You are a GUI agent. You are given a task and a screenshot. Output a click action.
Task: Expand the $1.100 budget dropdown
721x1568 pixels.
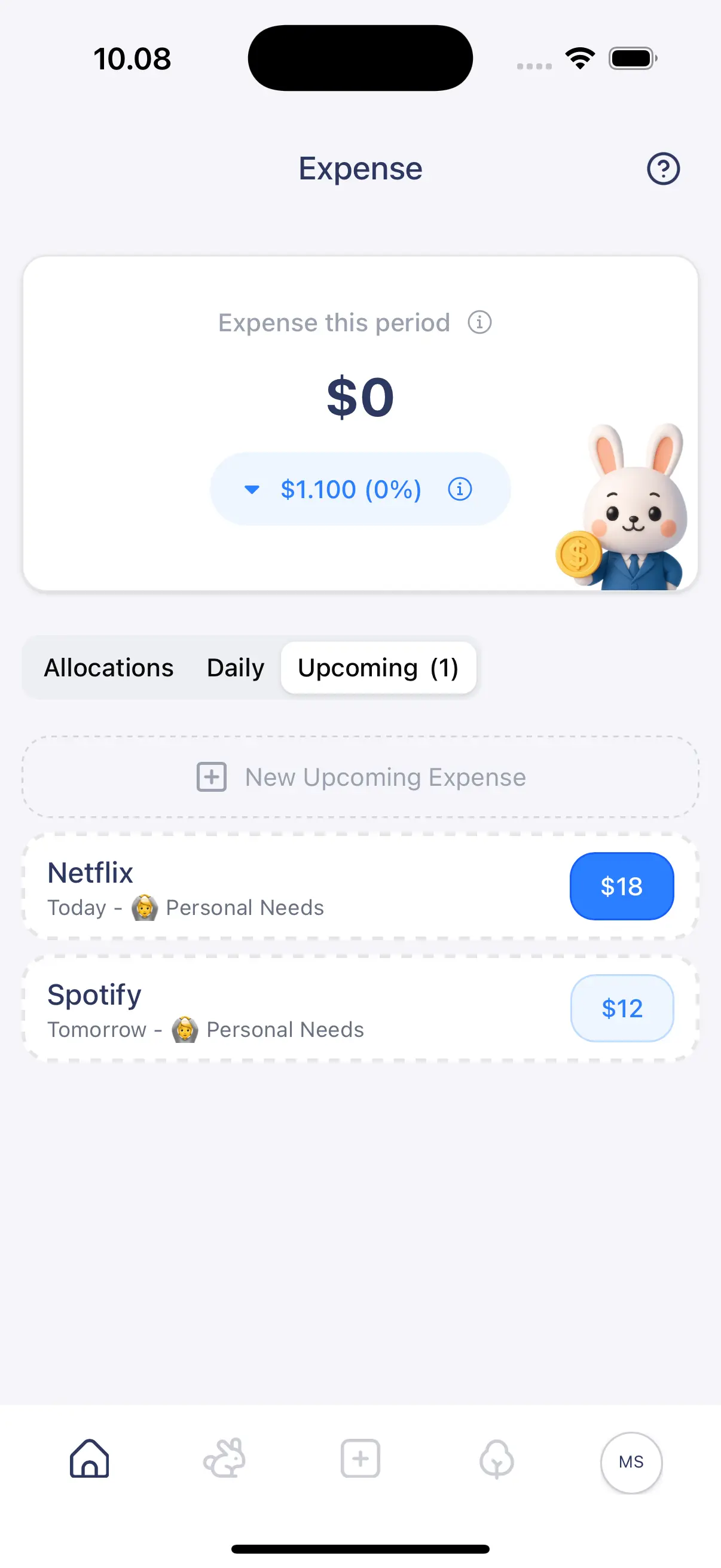click(x=251, y=489)
